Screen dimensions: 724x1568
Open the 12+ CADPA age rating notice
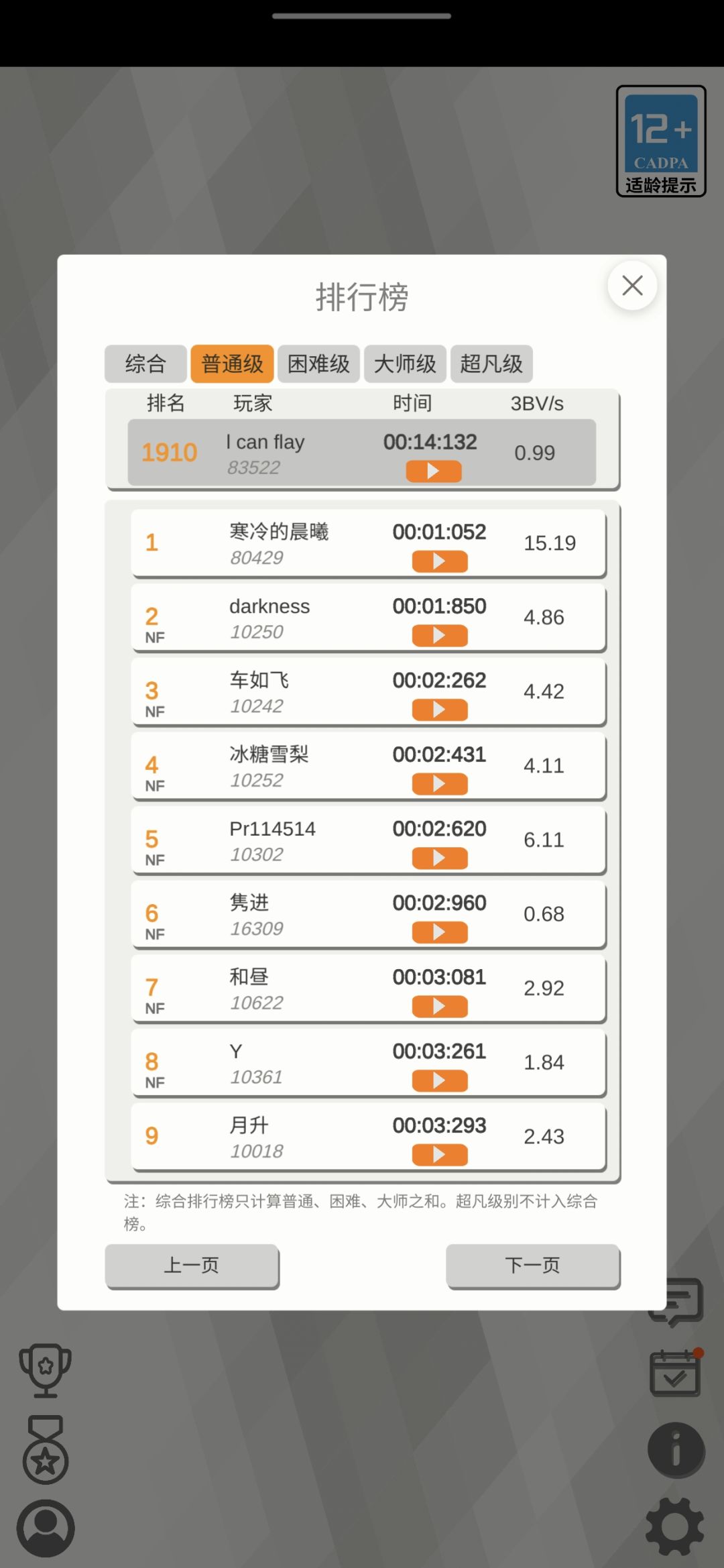pyautogui.click(x=661, y=141)
